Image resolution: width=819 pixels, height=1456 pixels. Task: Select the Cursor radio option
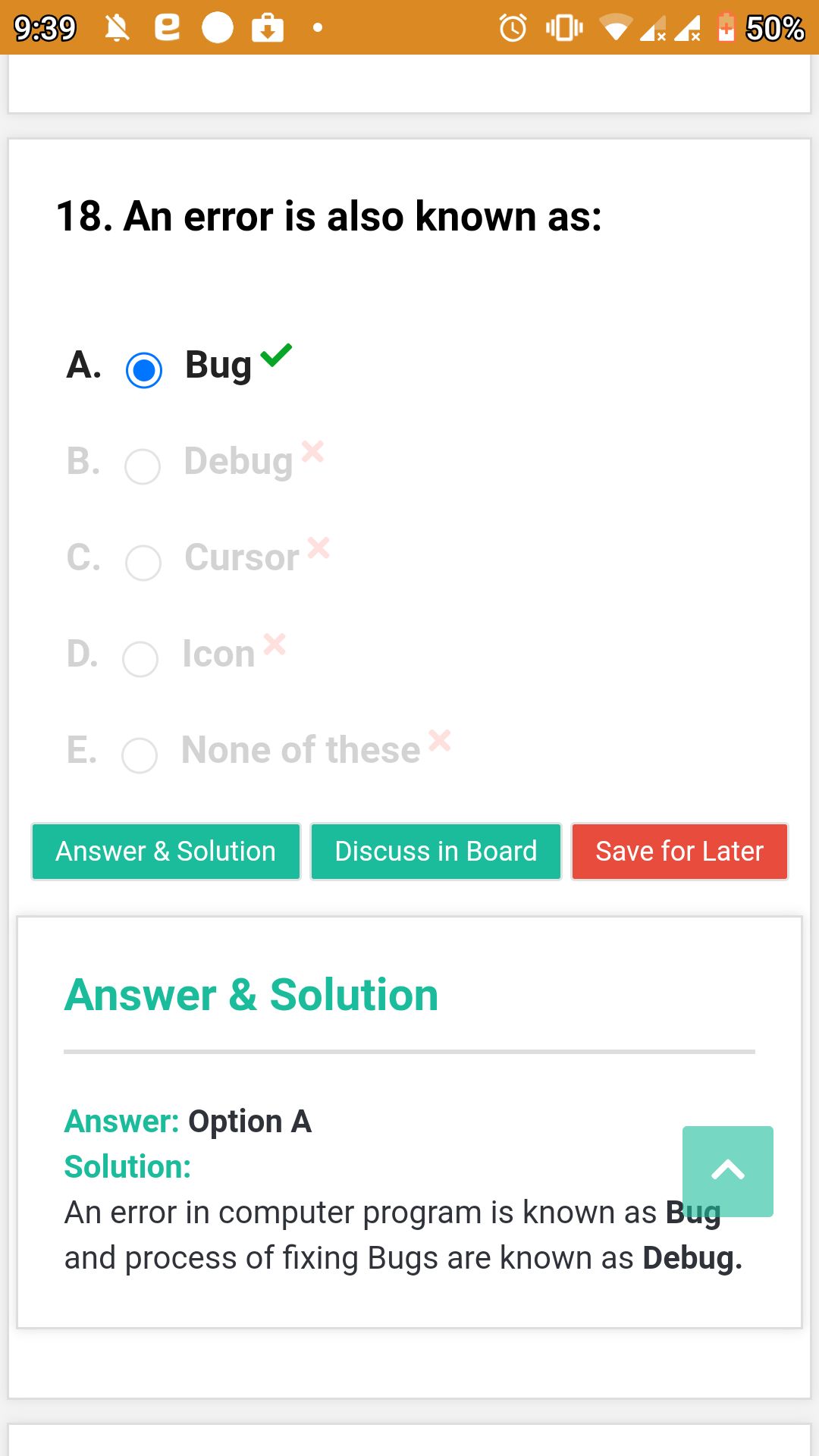[143, 563]
